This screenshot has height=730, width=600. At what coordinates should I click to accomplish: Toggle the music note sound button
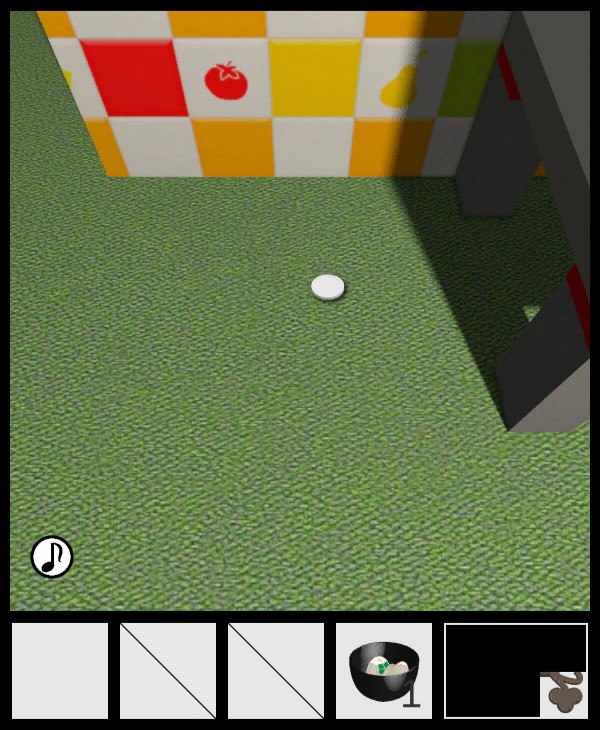52,557
